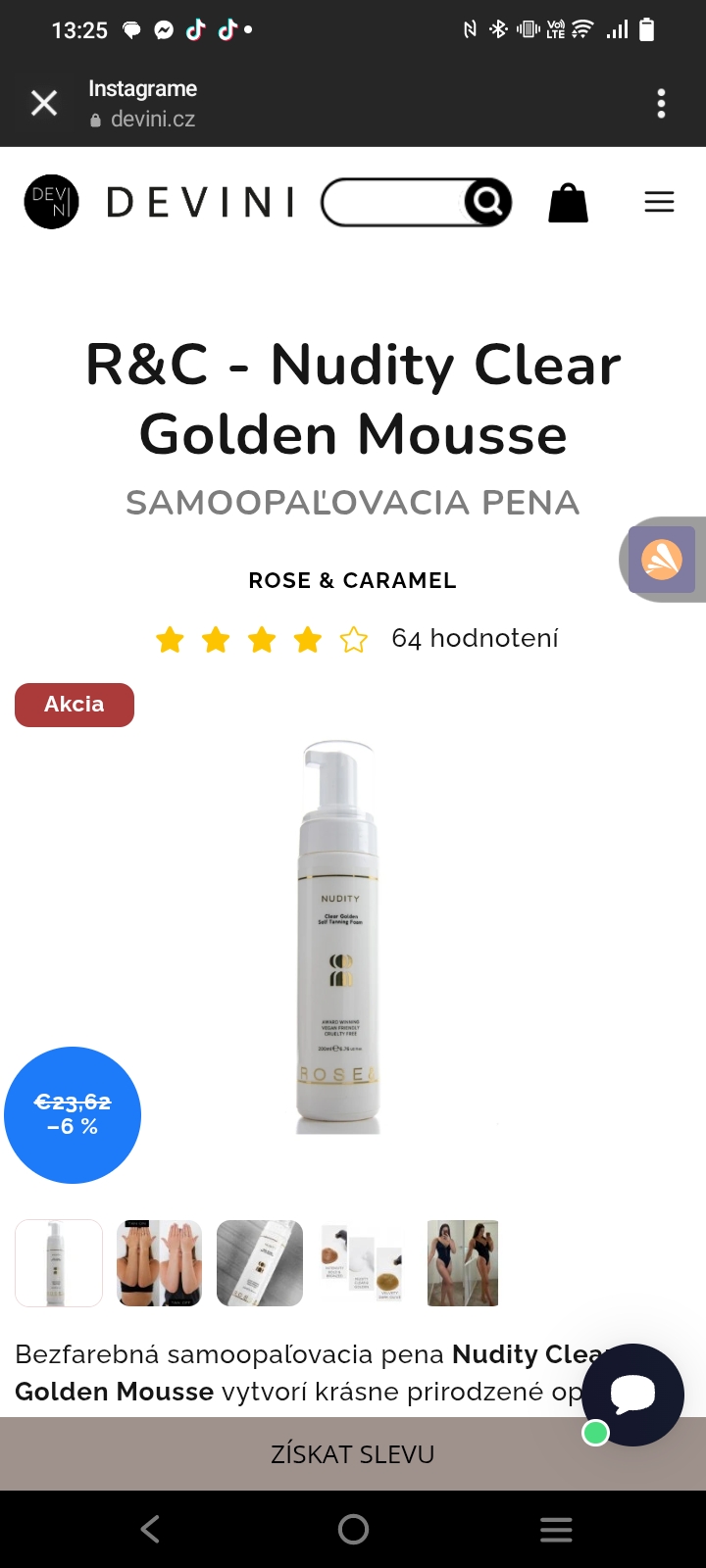View the product swatches thumbnail

(362, 1263)
